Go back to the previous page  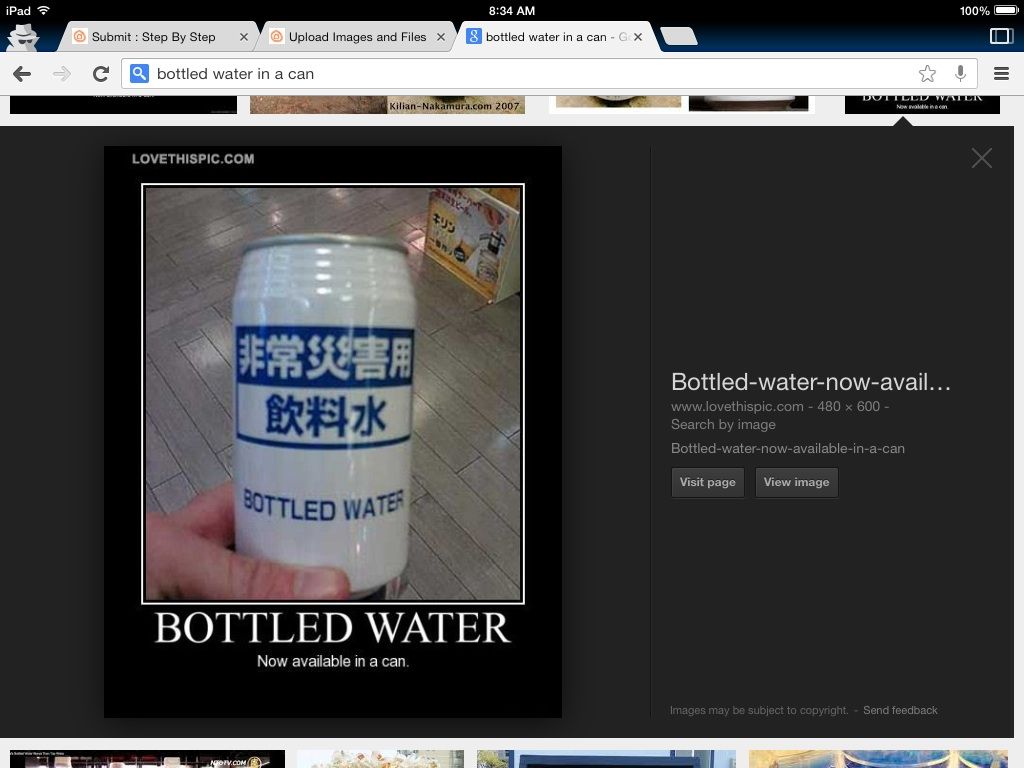22,74
